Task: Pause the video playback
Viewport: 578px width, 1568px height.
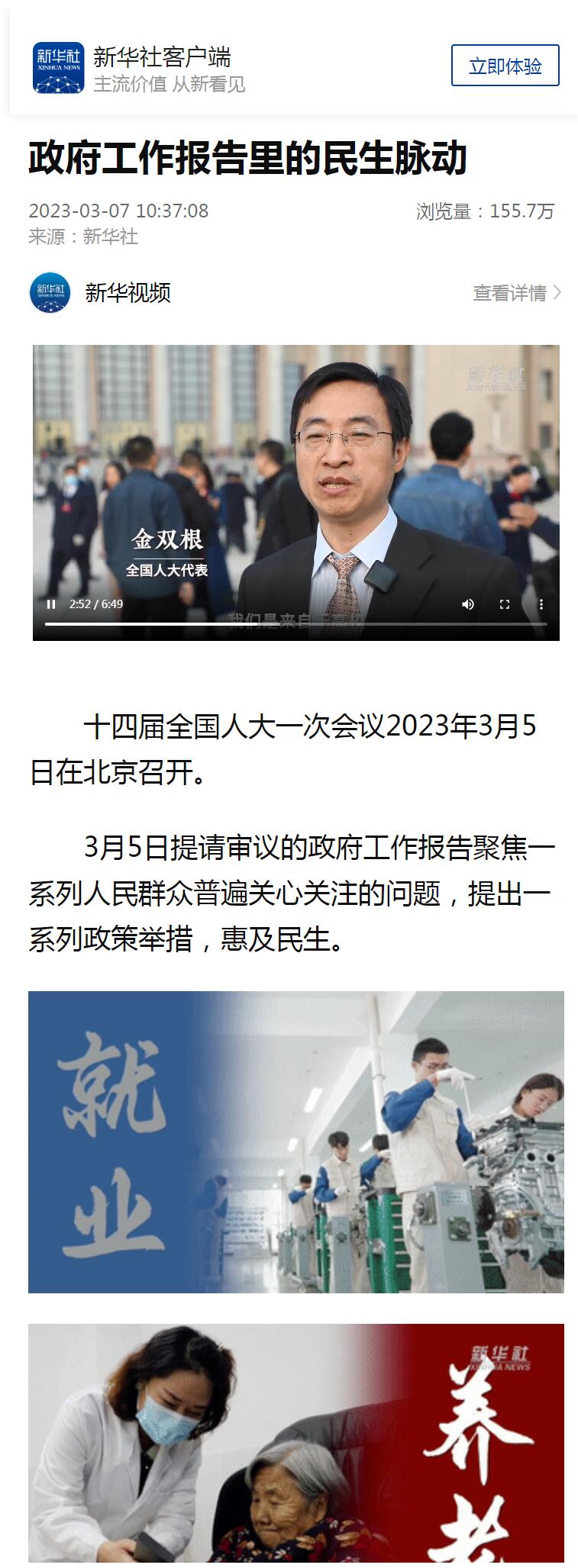Action: [51, 604]
